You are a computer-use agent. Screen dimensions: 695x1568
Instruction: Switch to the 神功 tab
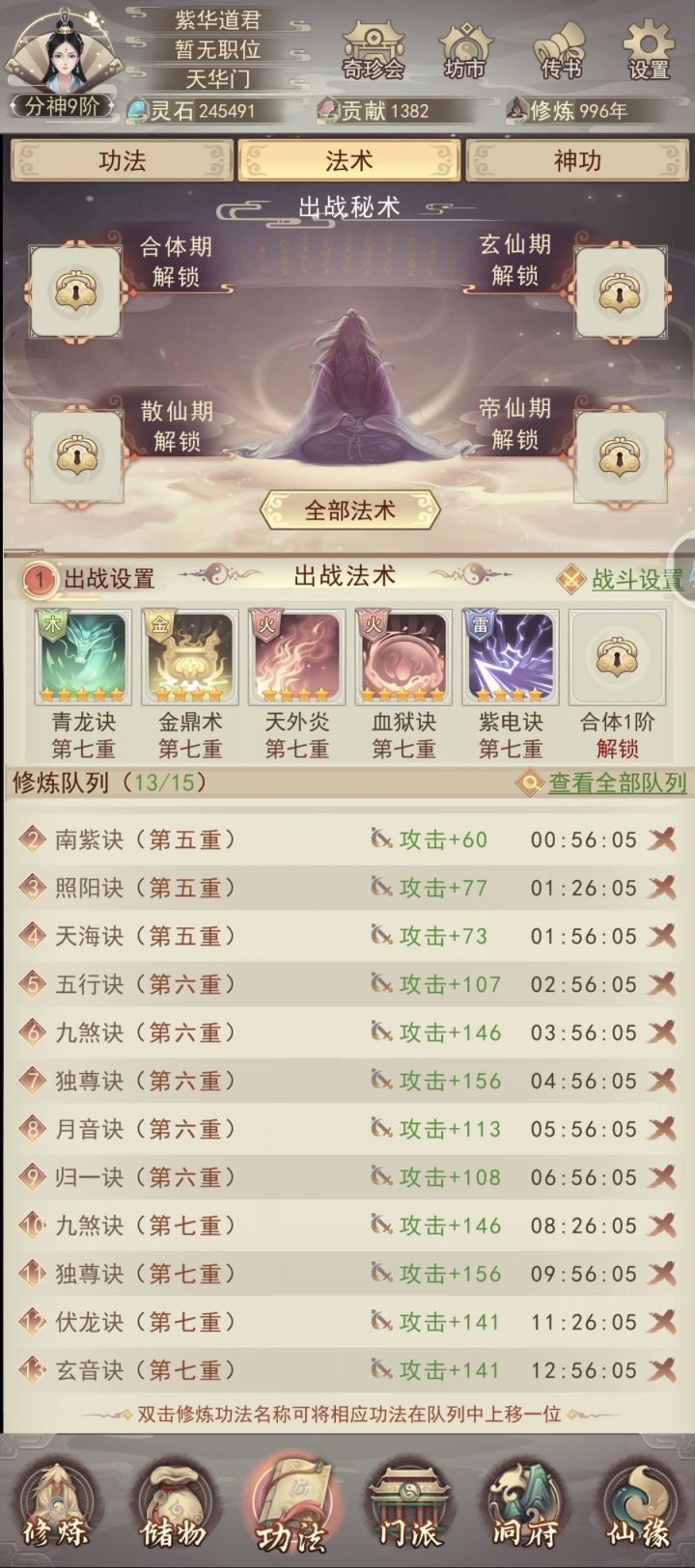coord(579,161)
